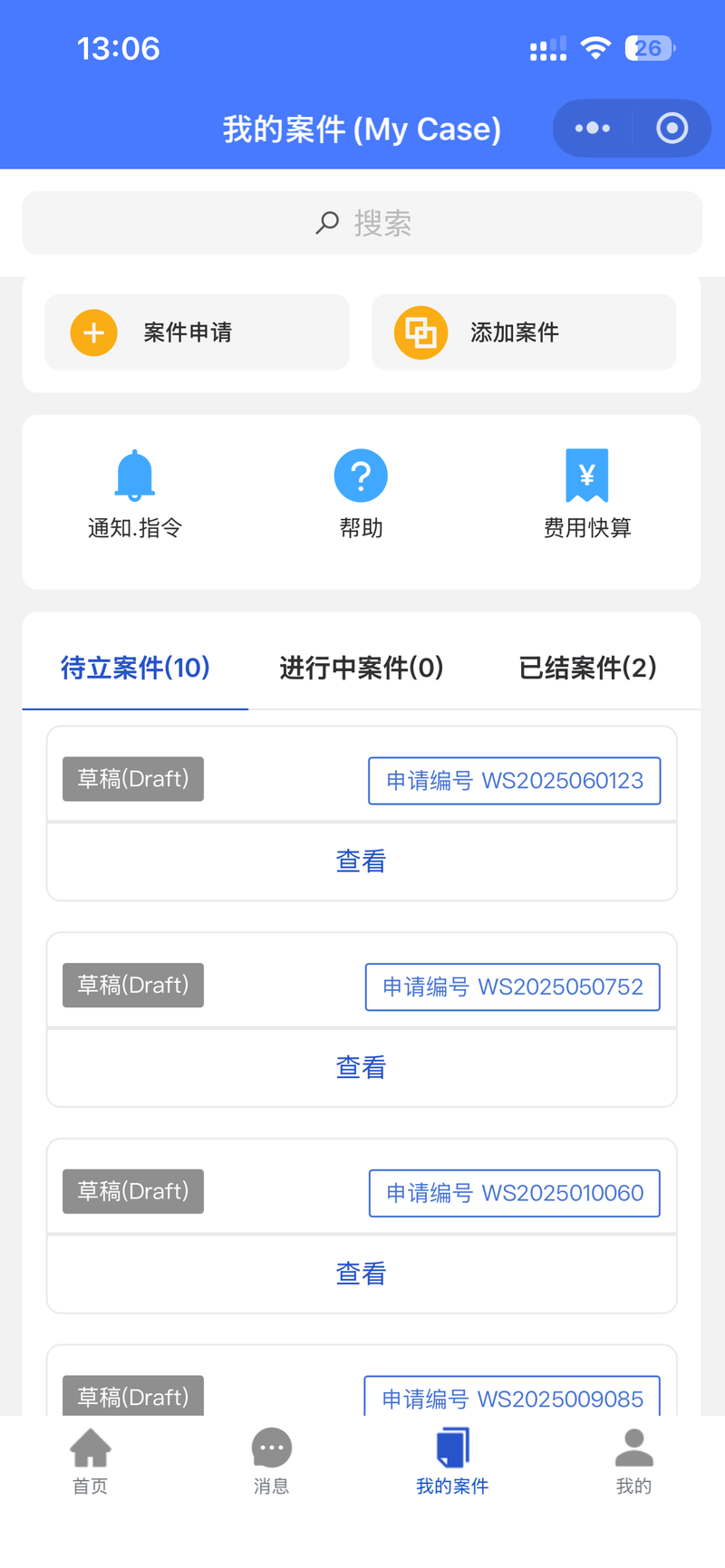The image size is (725, 1568).
Task: Switch to the 已结案件(2) tab
Action: 587,668
